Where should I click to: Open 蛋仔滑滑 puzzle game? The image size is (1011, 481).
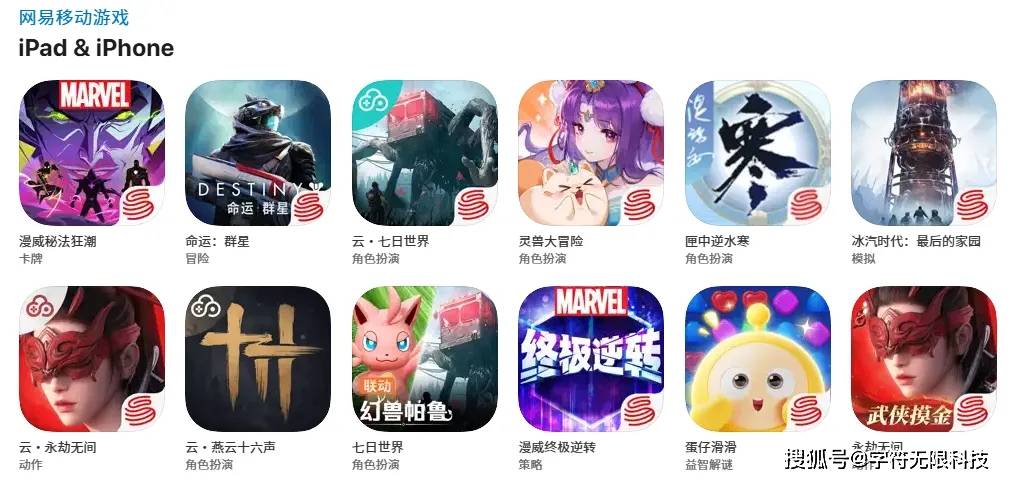757,359
